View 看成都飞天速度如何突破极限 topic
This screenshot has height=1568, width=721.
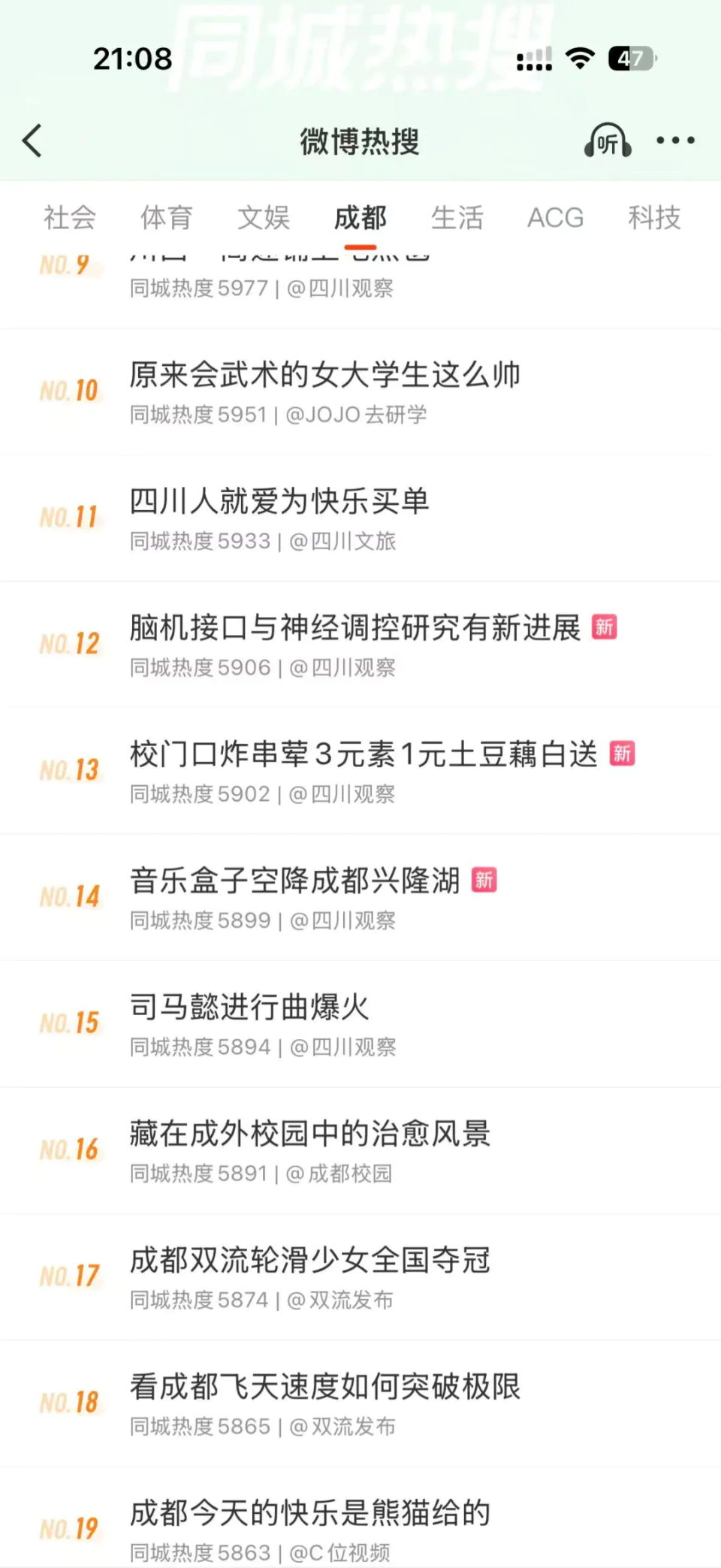(324, 1386)
